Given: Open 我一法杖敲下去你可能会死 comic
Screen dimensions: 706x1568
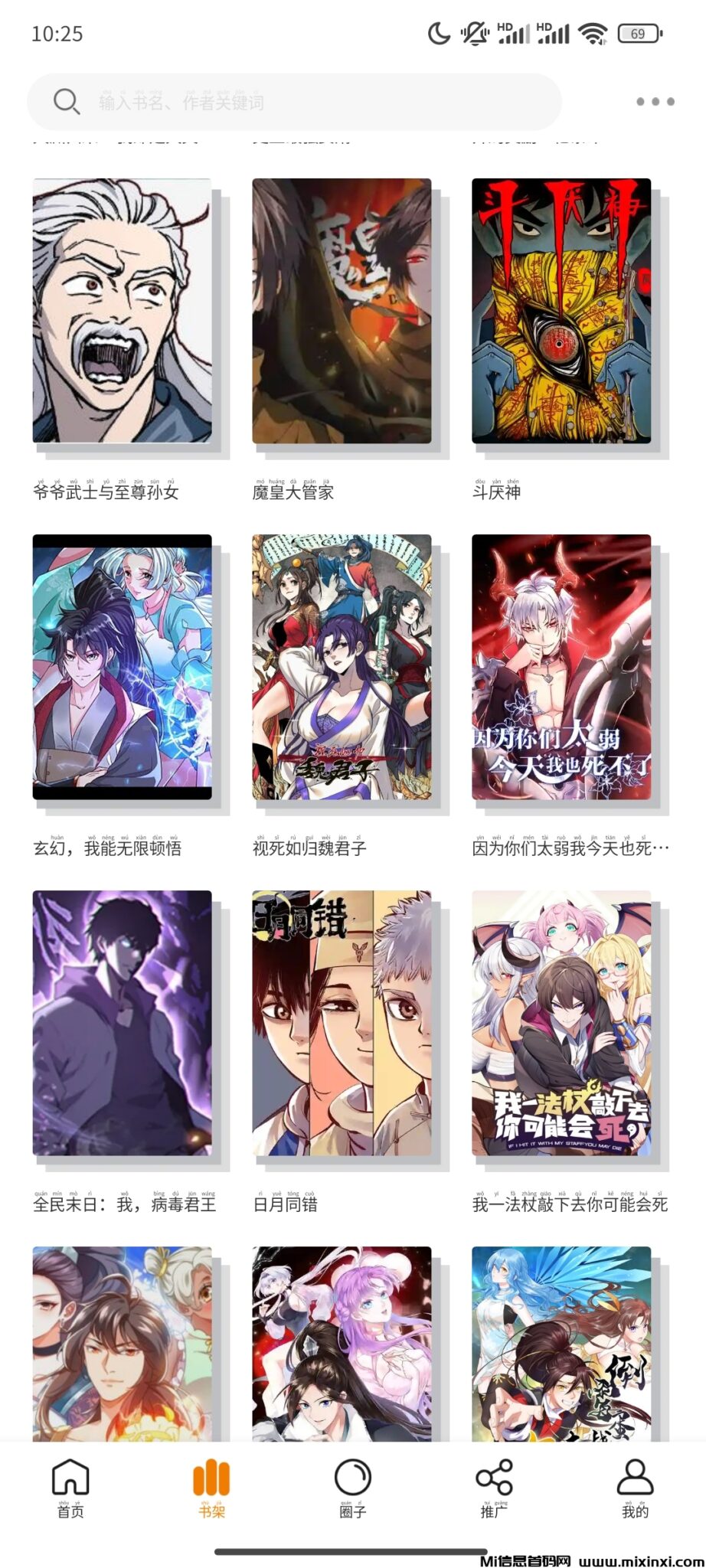Looking at the screenshot, I should tap(561, 1023).
